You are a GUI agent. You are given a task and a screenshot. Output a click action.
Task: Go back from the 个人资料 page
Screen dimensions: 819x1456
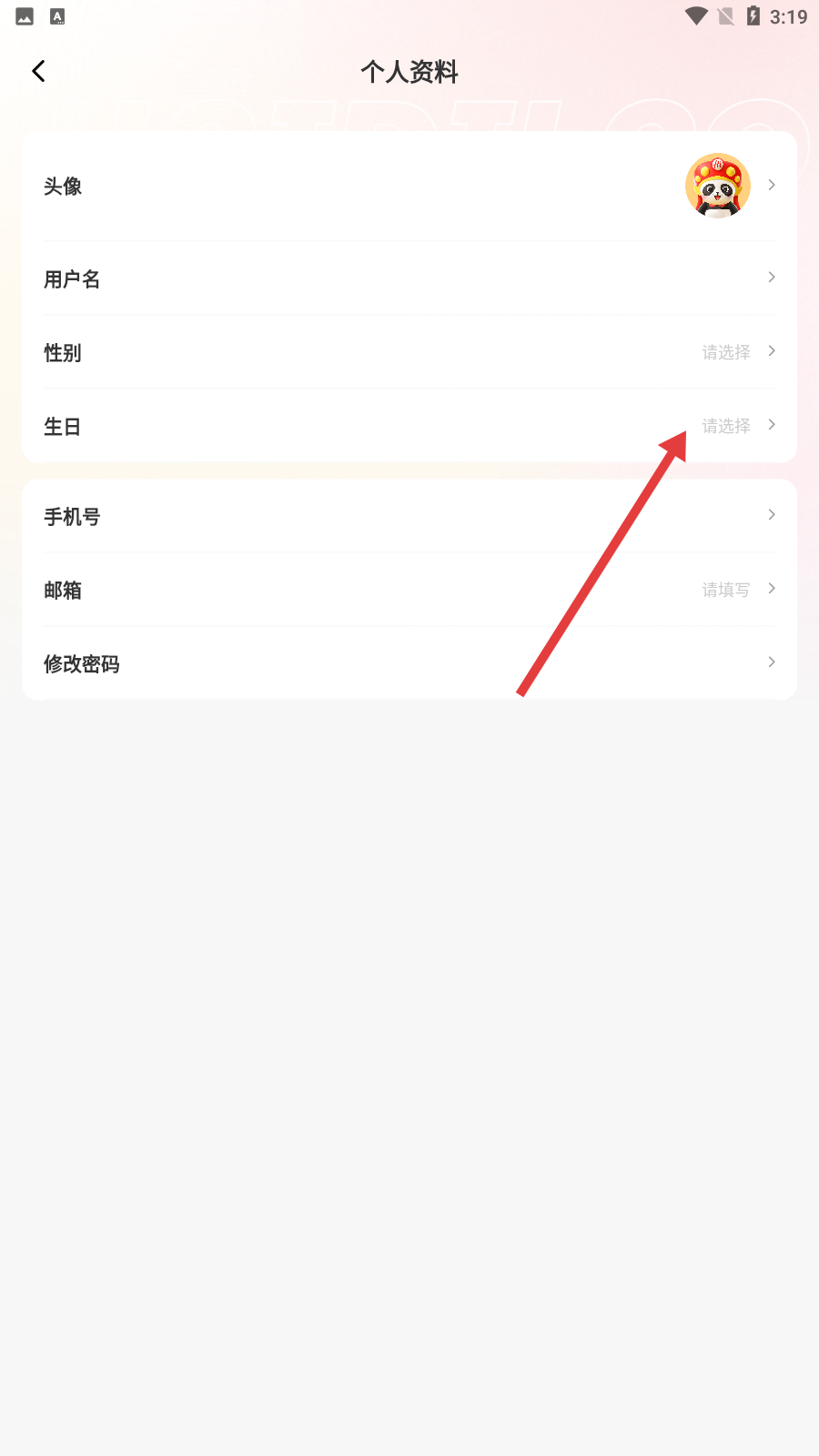click(38, 71)
